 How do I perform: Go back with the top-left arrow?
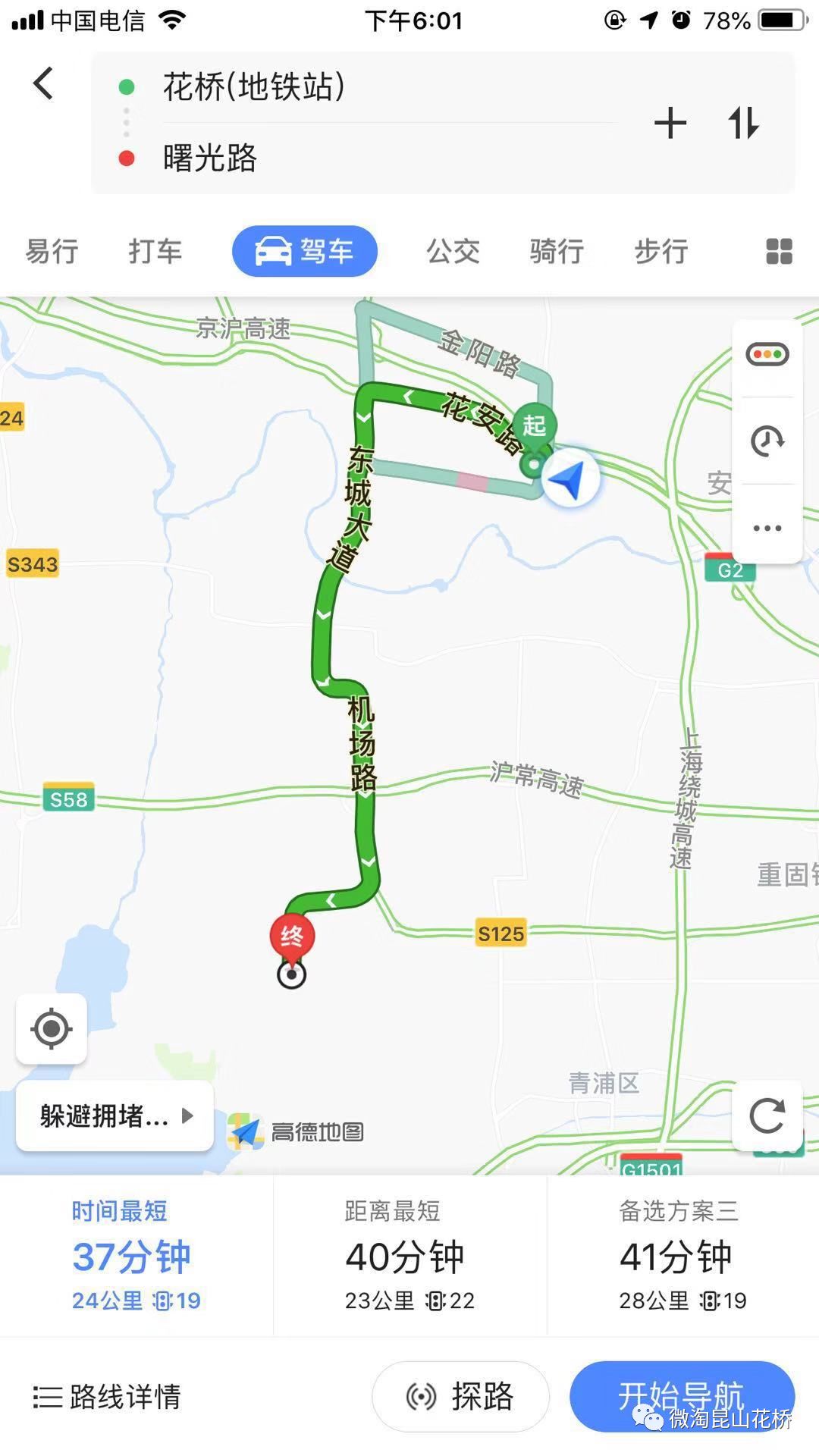point(44,83)
